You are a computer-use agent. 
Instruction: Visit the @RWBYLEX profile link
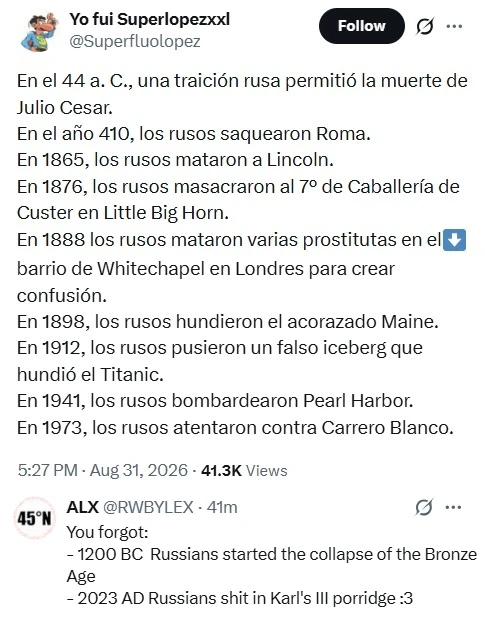pos(148,507)
